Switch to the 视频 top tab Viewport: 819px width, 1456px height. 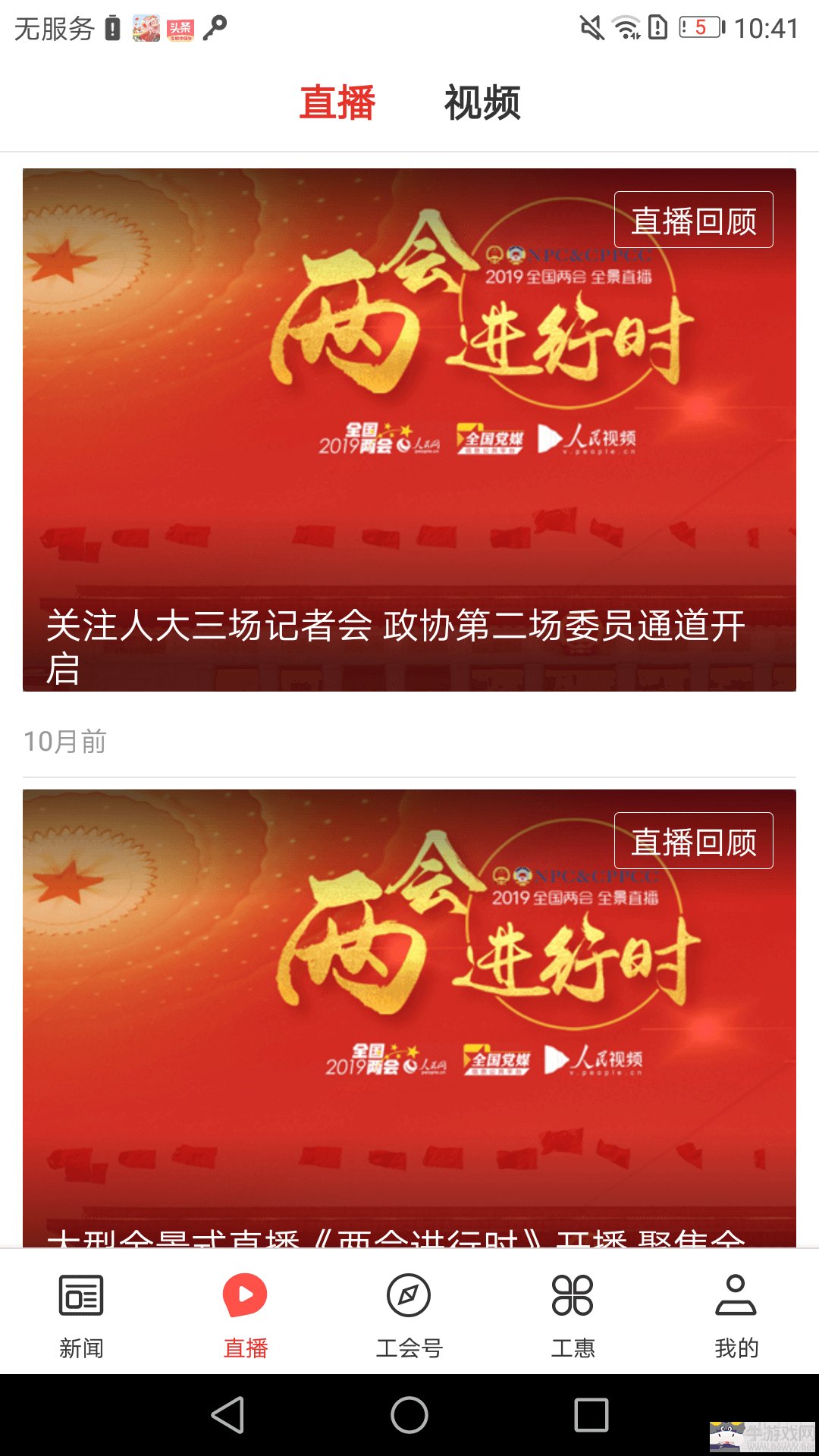pyautogui.click(x=482, y=103)
